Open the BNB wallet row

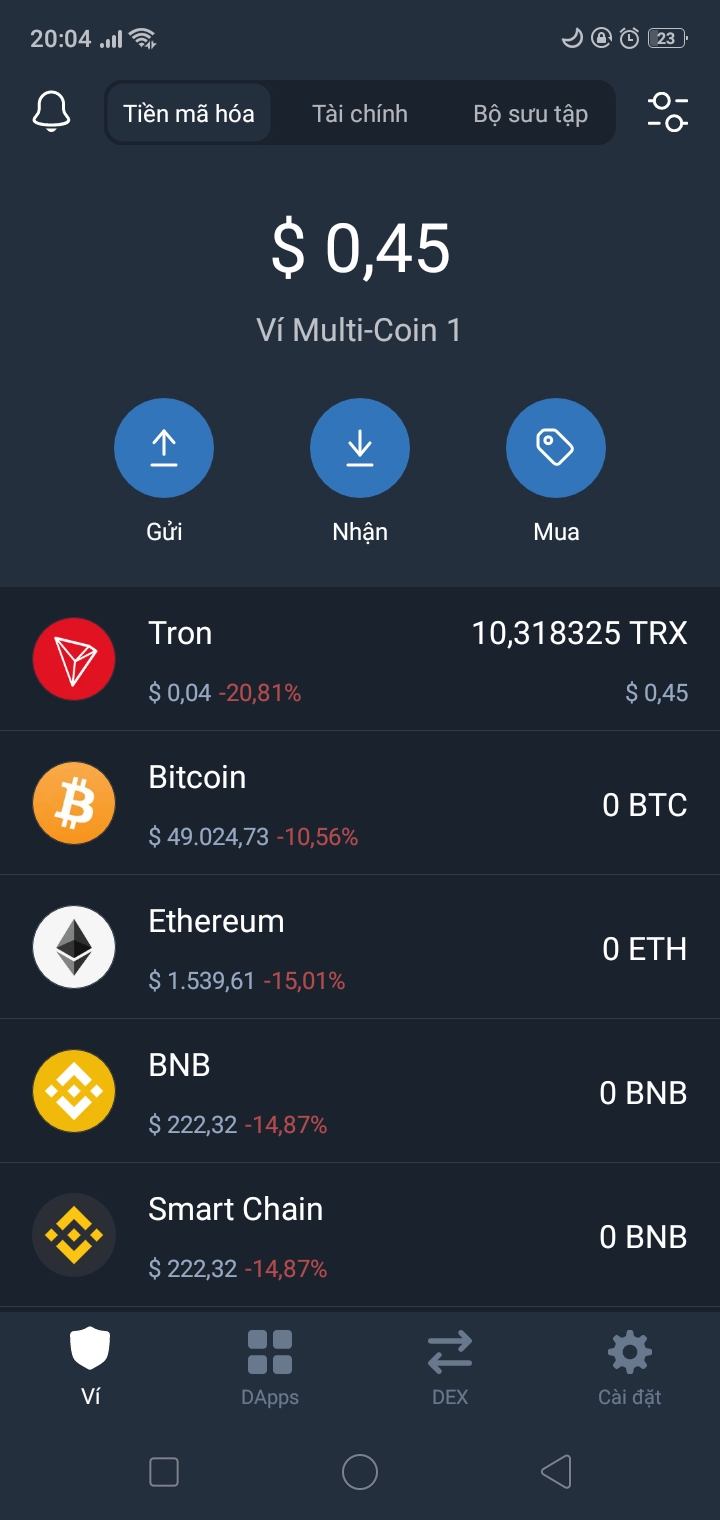(x=360, y=1092)
